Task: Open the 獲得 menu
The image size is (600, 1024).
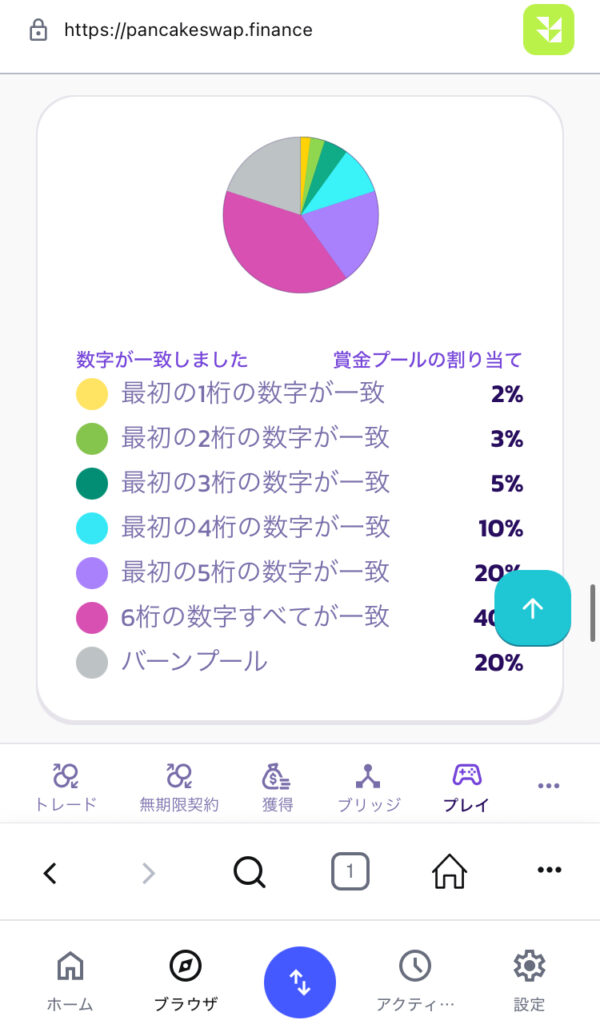Action: pos(276,786)
